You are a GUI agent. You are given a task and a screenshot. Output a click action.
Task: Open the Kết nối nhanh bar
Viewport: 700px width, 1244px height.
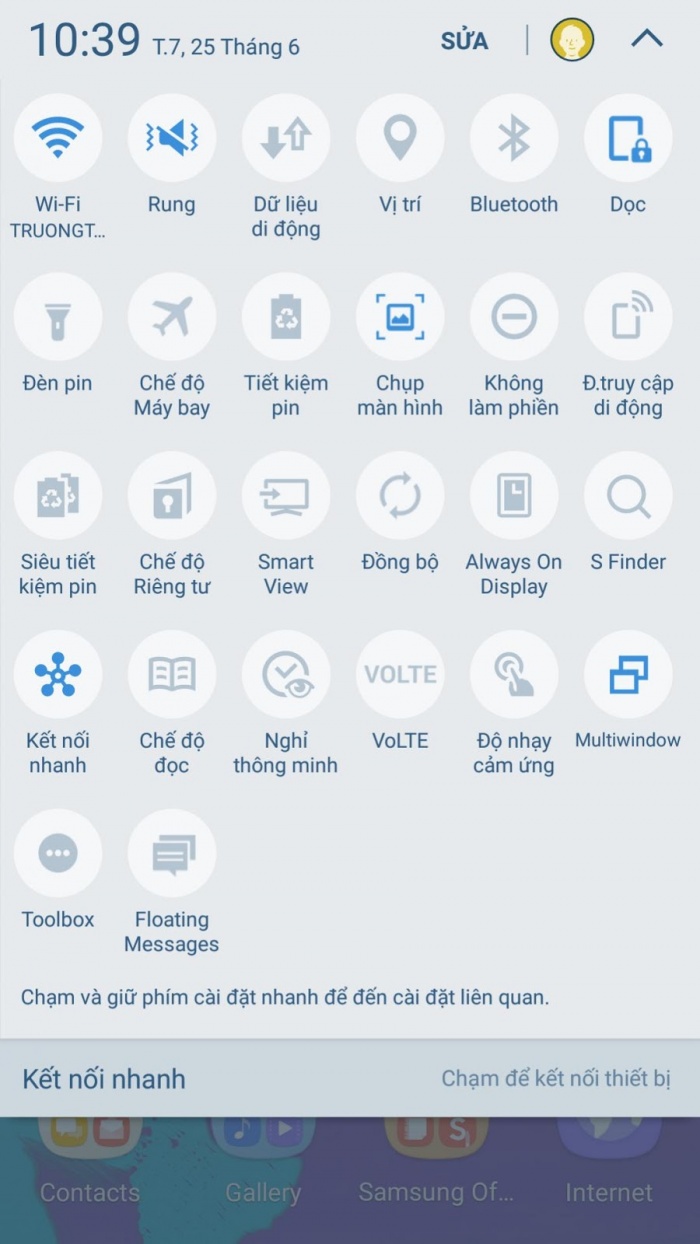[x=350, y=1079]
